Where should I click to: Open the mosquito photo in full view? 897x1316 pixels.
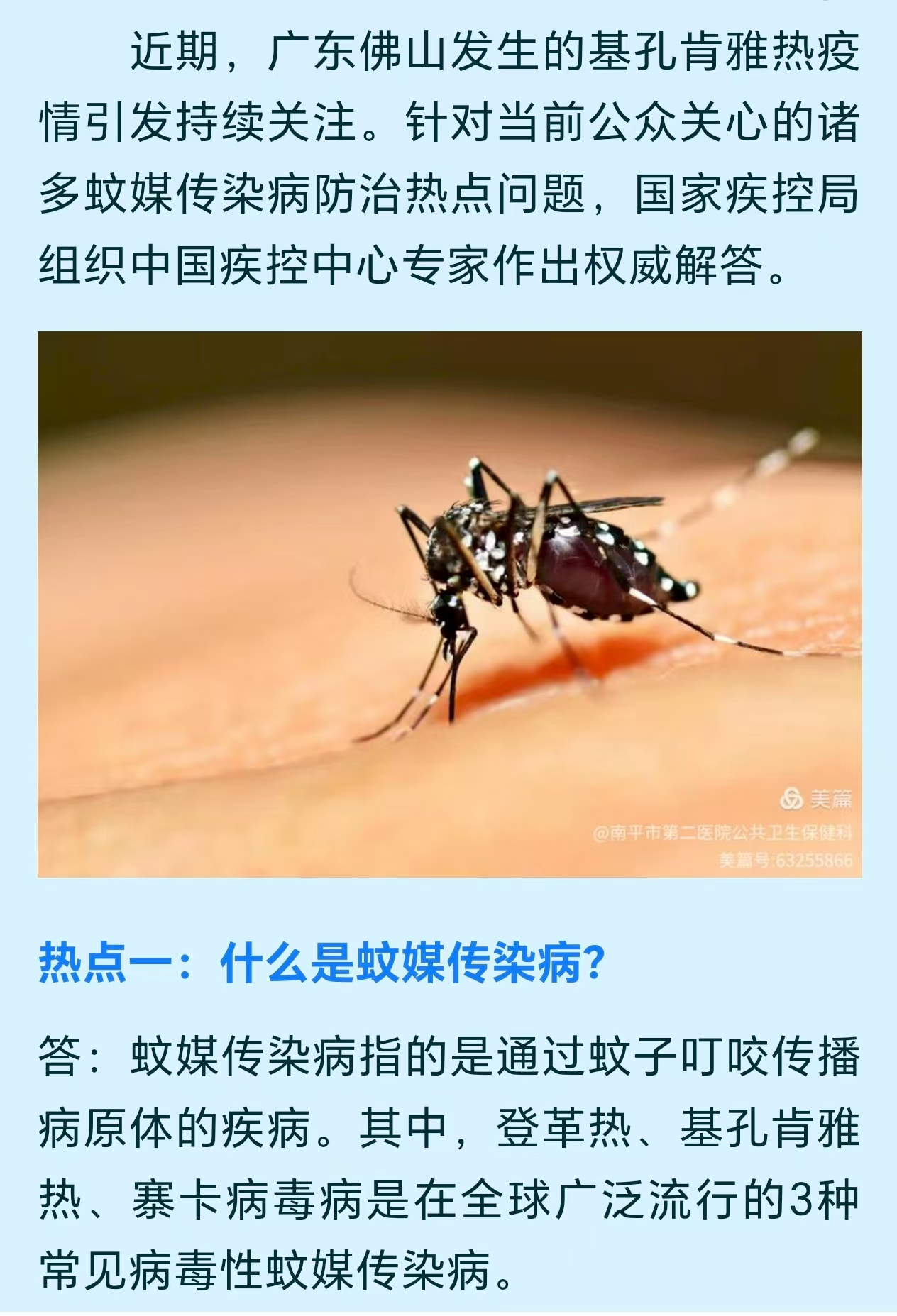pyautogui.click(x=449, y=604)
